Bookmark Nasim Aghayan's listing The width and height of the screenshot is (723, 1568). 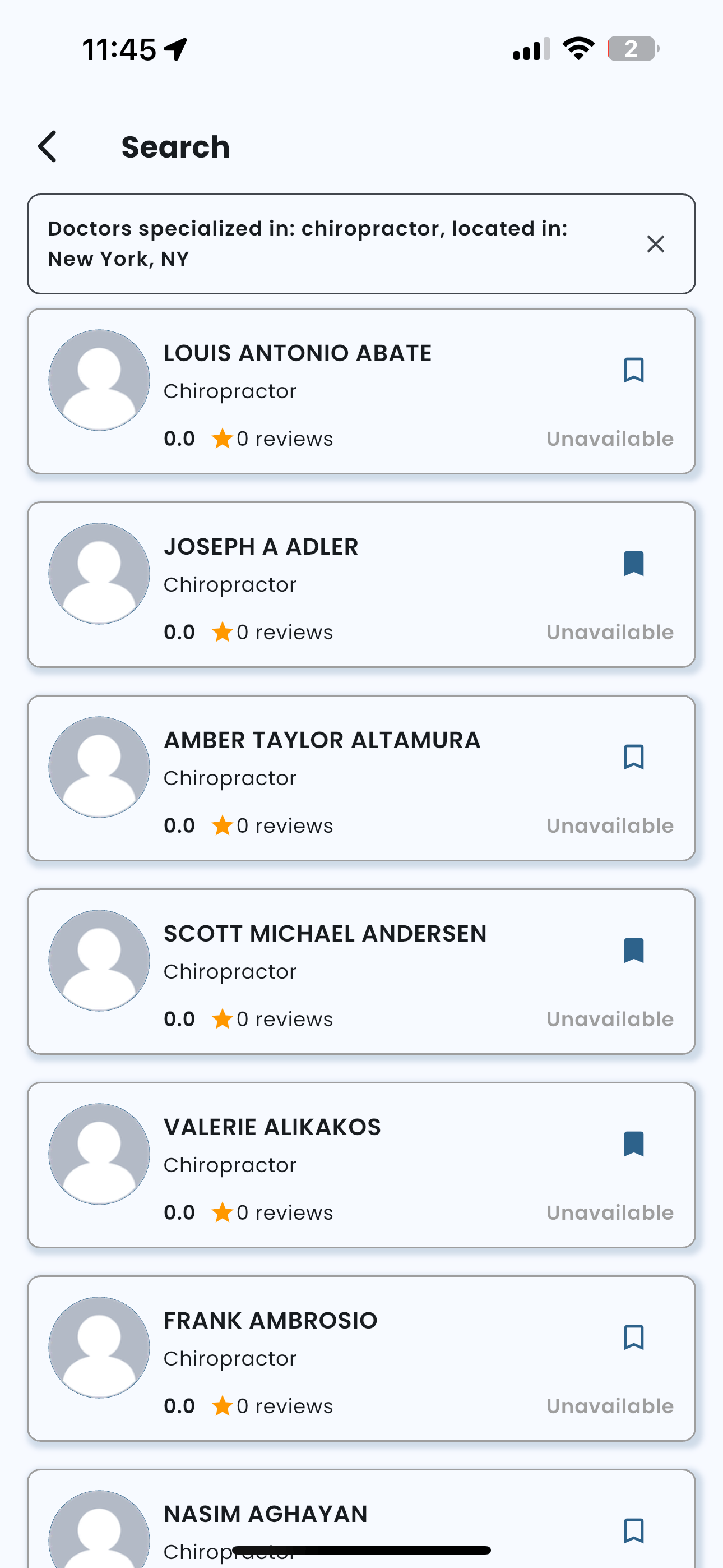point(633,1532)
